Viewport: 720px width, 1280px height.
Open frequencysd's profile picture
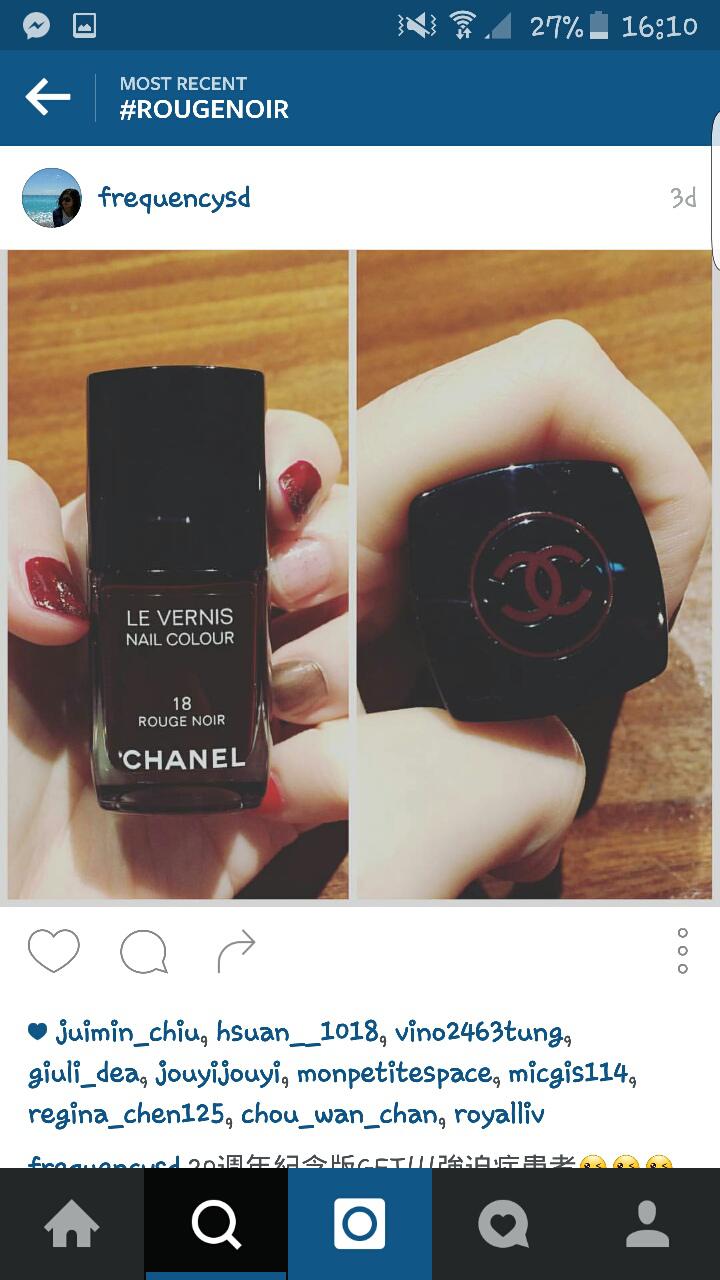(52, 198)
